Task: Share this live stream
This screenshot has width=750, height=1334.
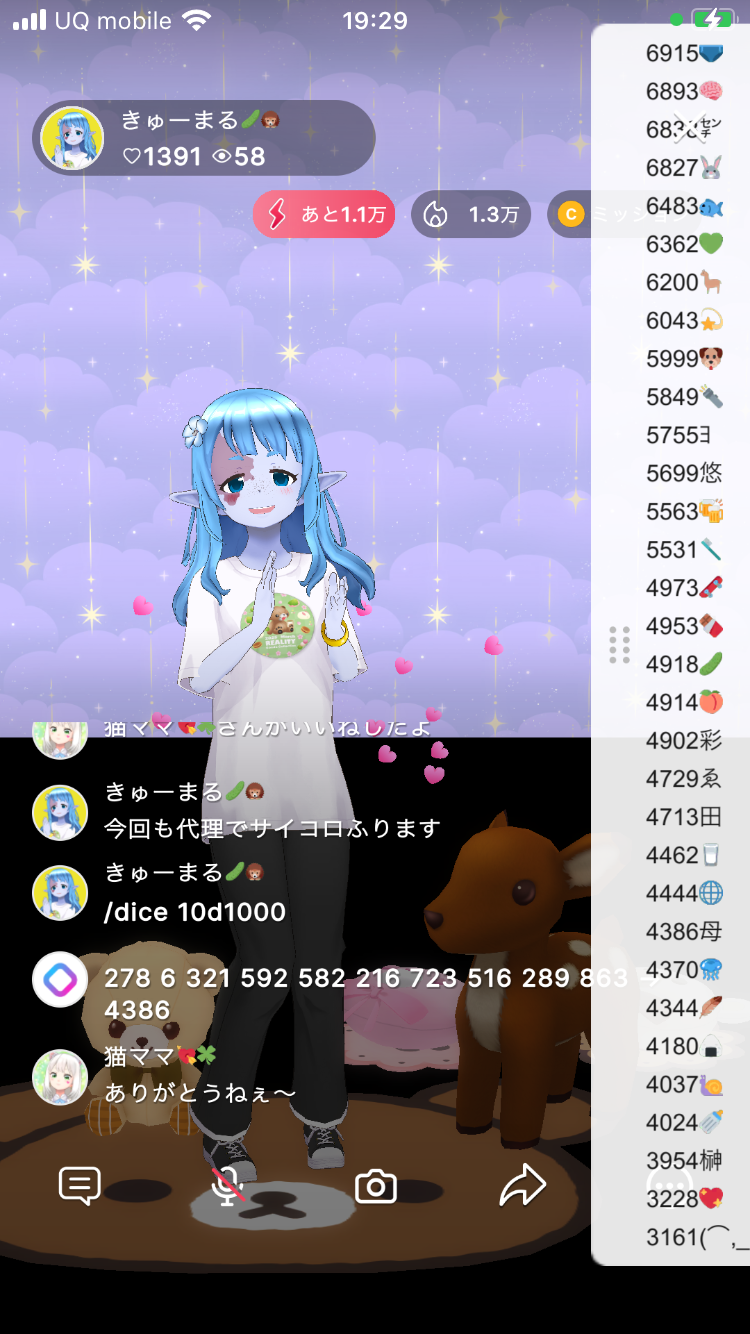Action: click(x=523, y=1186)
